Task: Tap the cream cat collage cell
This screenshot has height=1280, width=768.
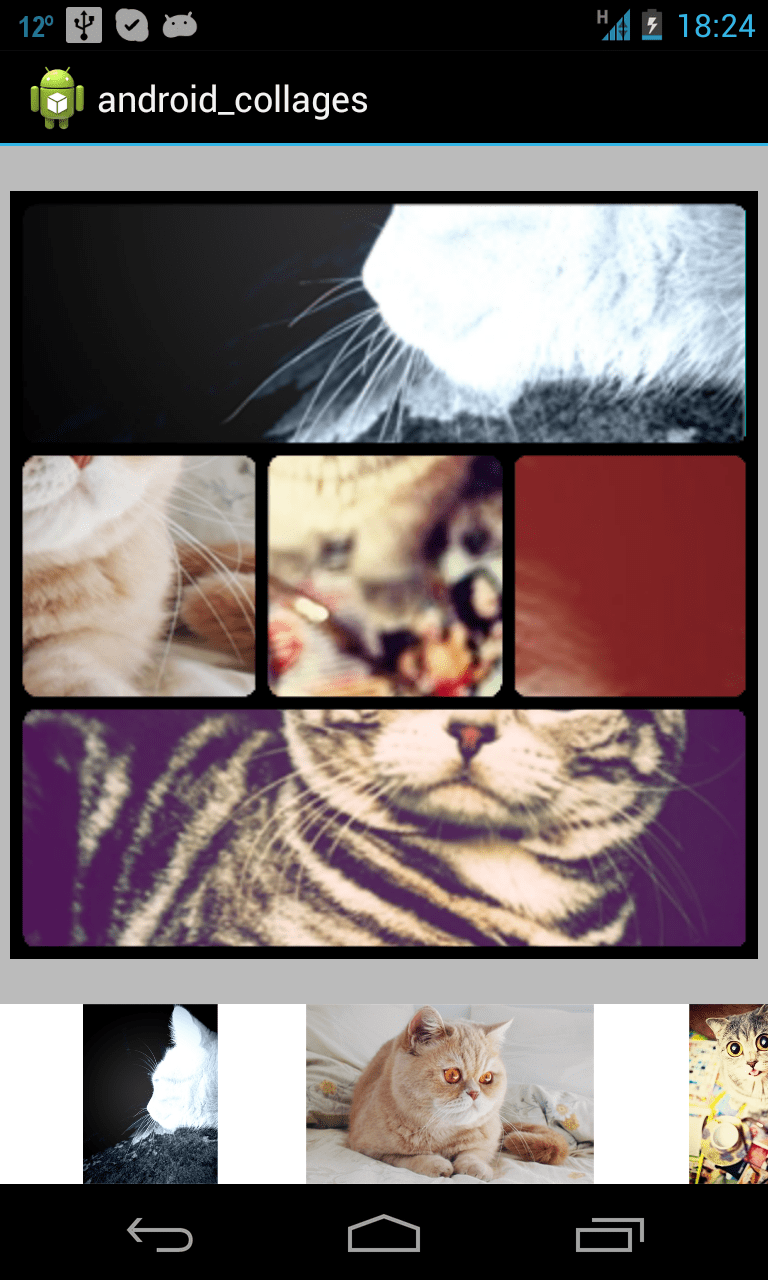Action: (139, 576)
